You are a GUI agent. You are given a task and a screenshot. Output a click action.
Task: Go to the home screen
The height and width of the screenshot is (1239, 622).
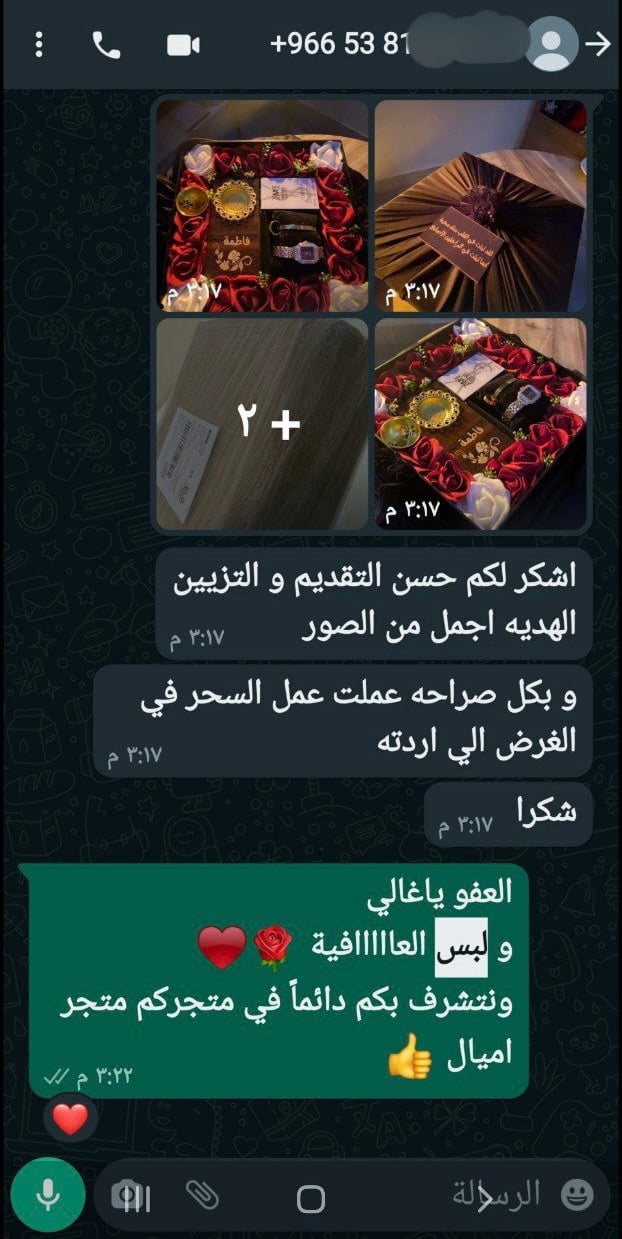[311, 1198]
